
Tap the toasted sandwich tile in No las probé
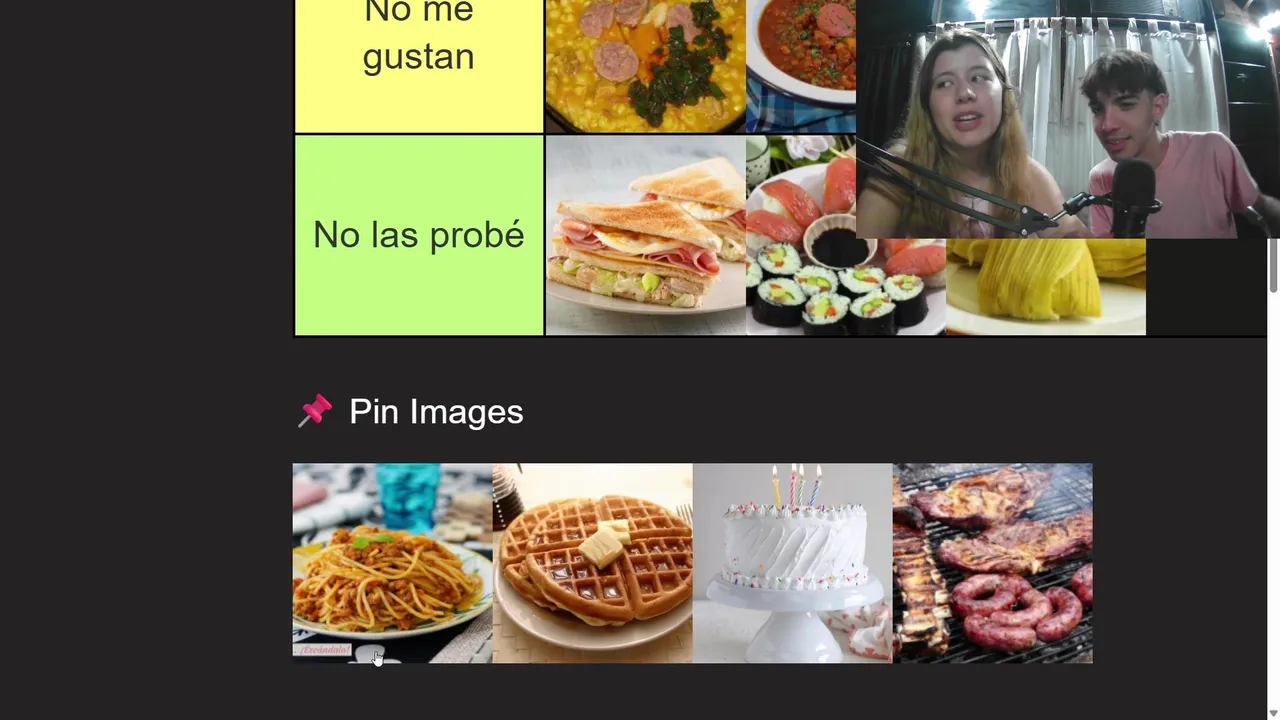coord(645,236)
